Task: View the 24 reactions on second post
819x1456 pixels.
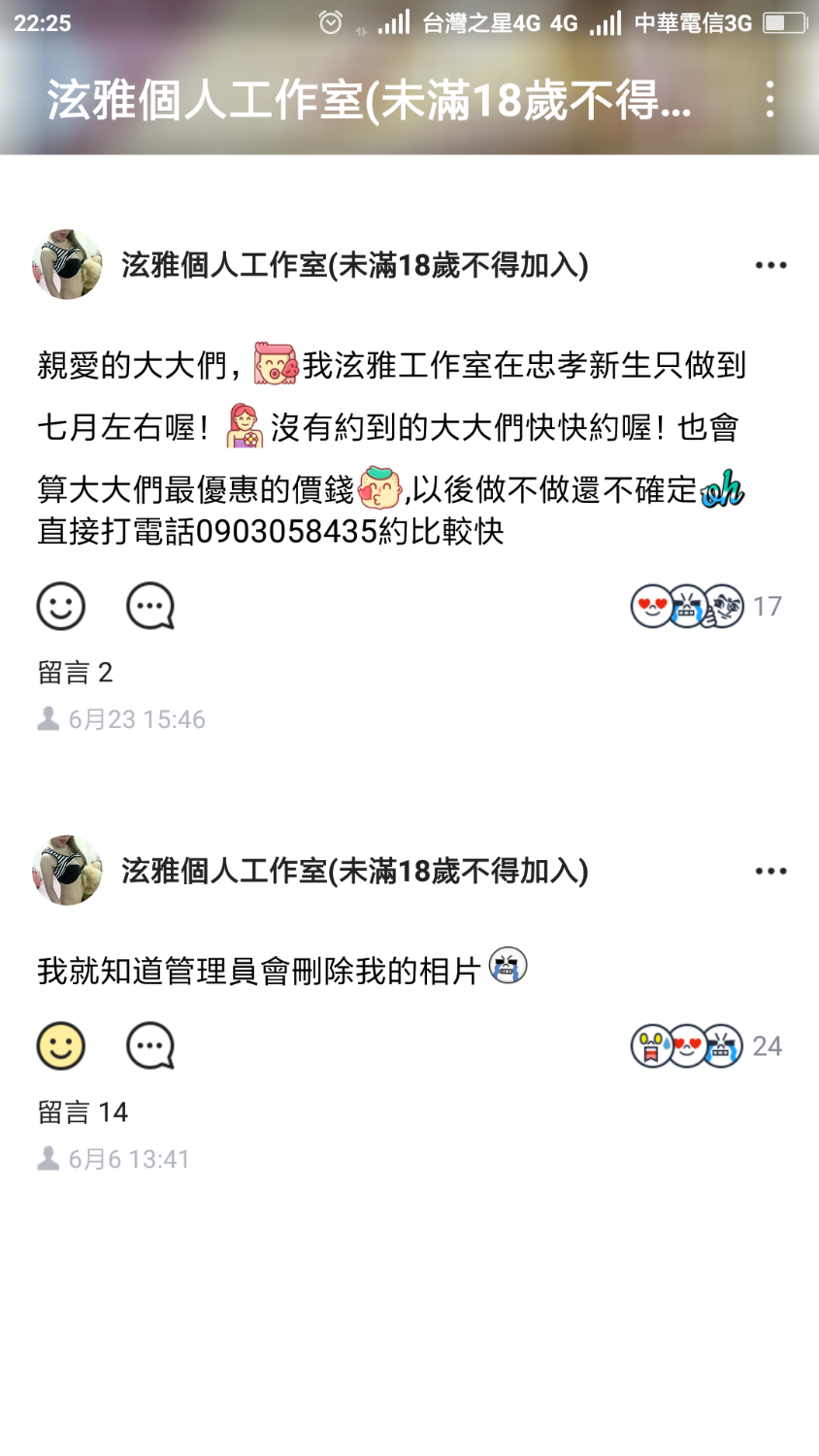Action: (705, 1045)
